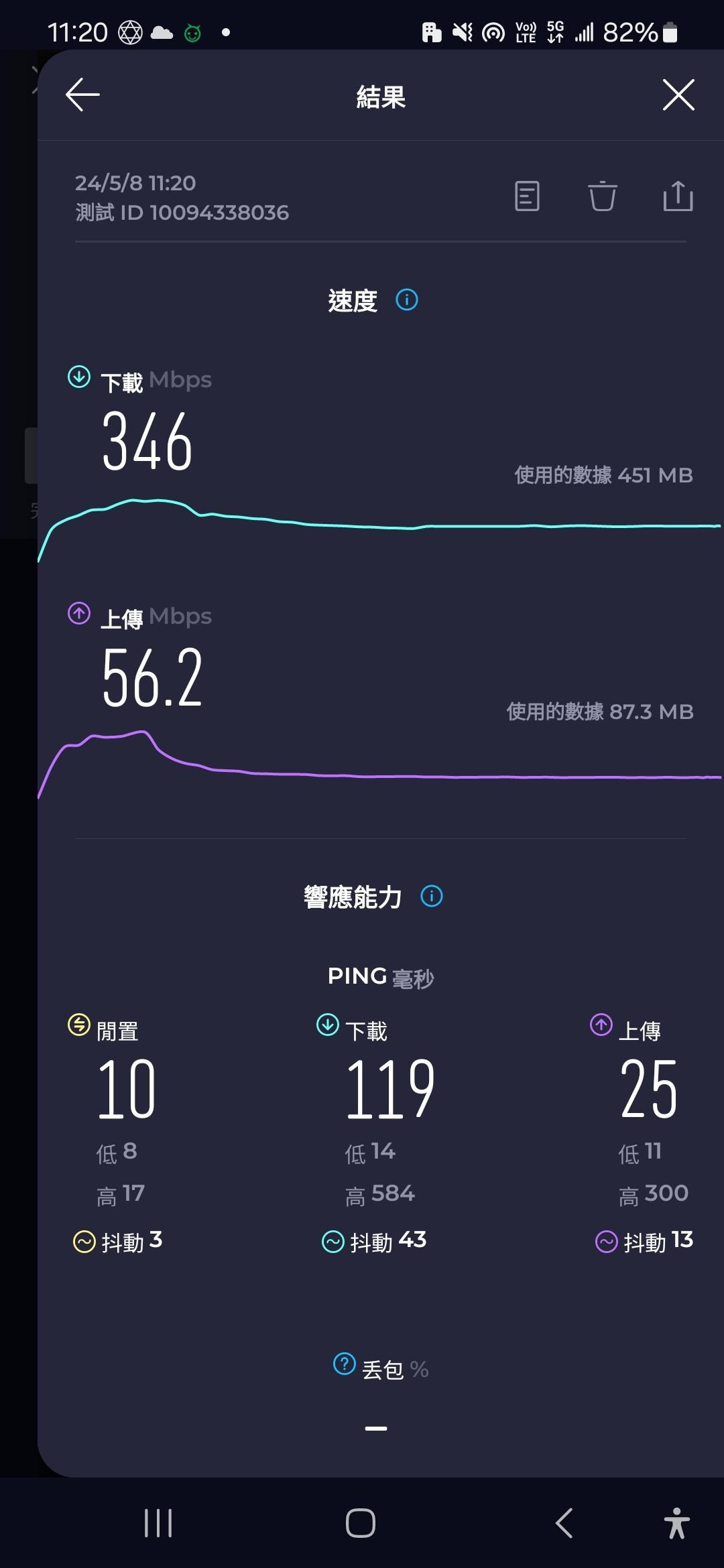Open the 速度 info tooltip

[406, 300]
